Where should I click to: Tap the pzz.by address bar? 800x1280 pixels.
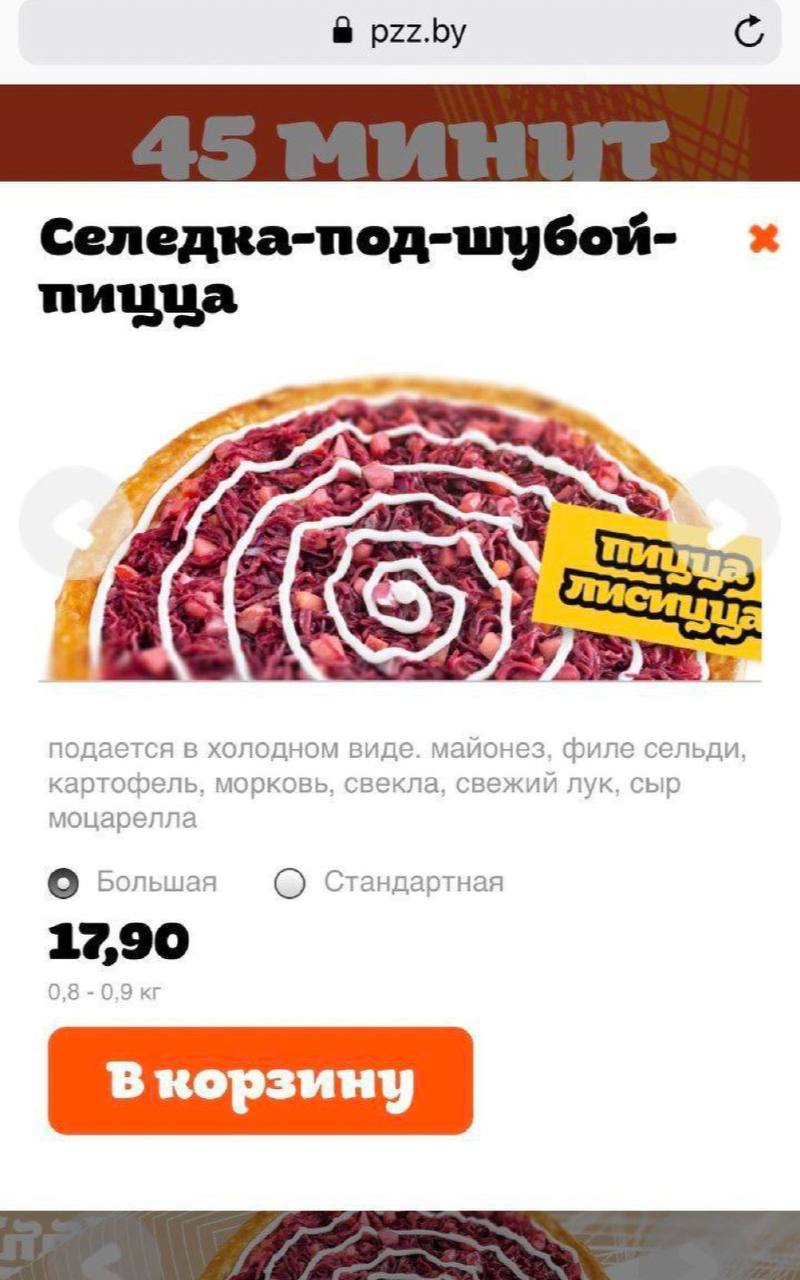(400, 33)
